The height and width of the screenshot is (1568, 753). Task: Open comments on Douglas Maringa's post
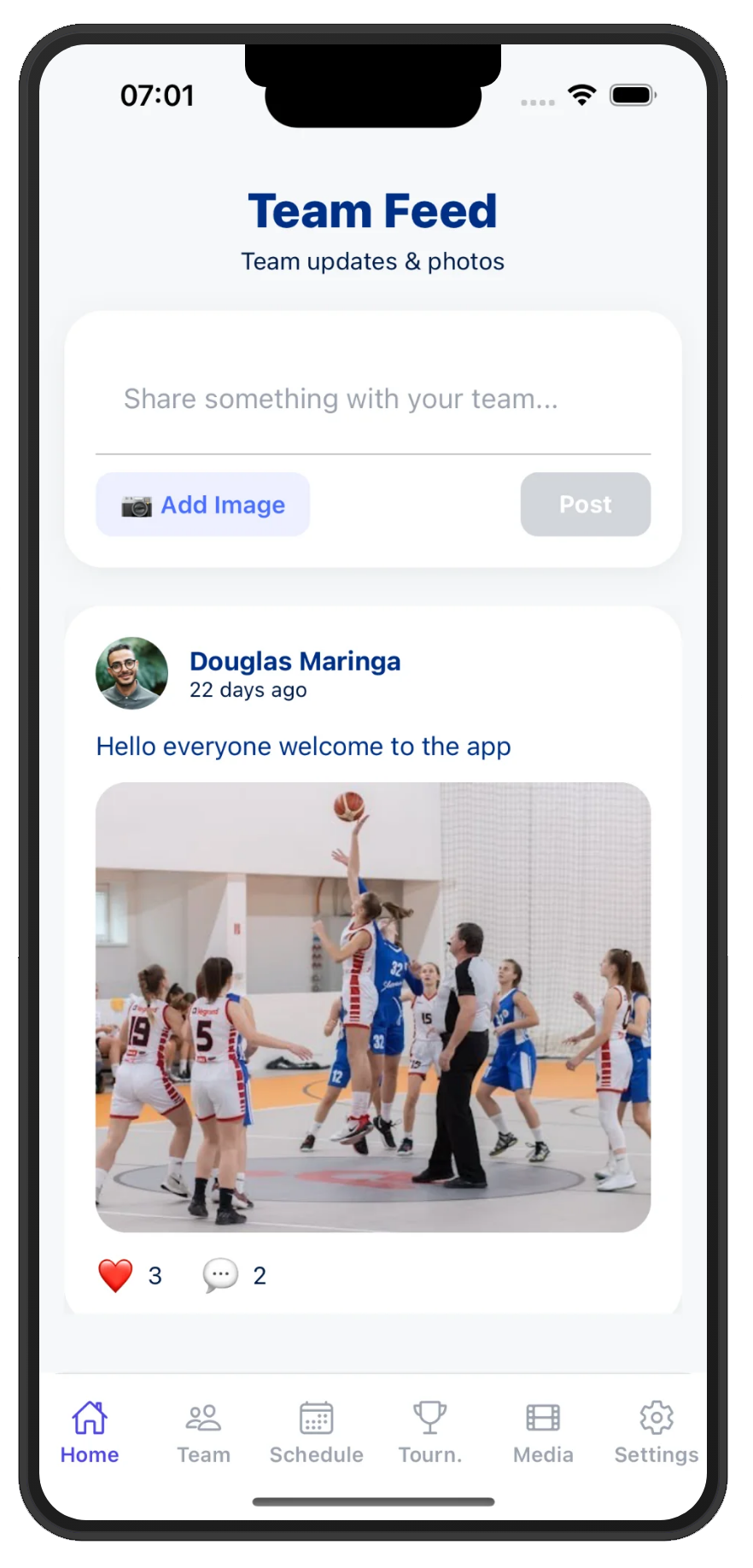[x=220, y=1276]
